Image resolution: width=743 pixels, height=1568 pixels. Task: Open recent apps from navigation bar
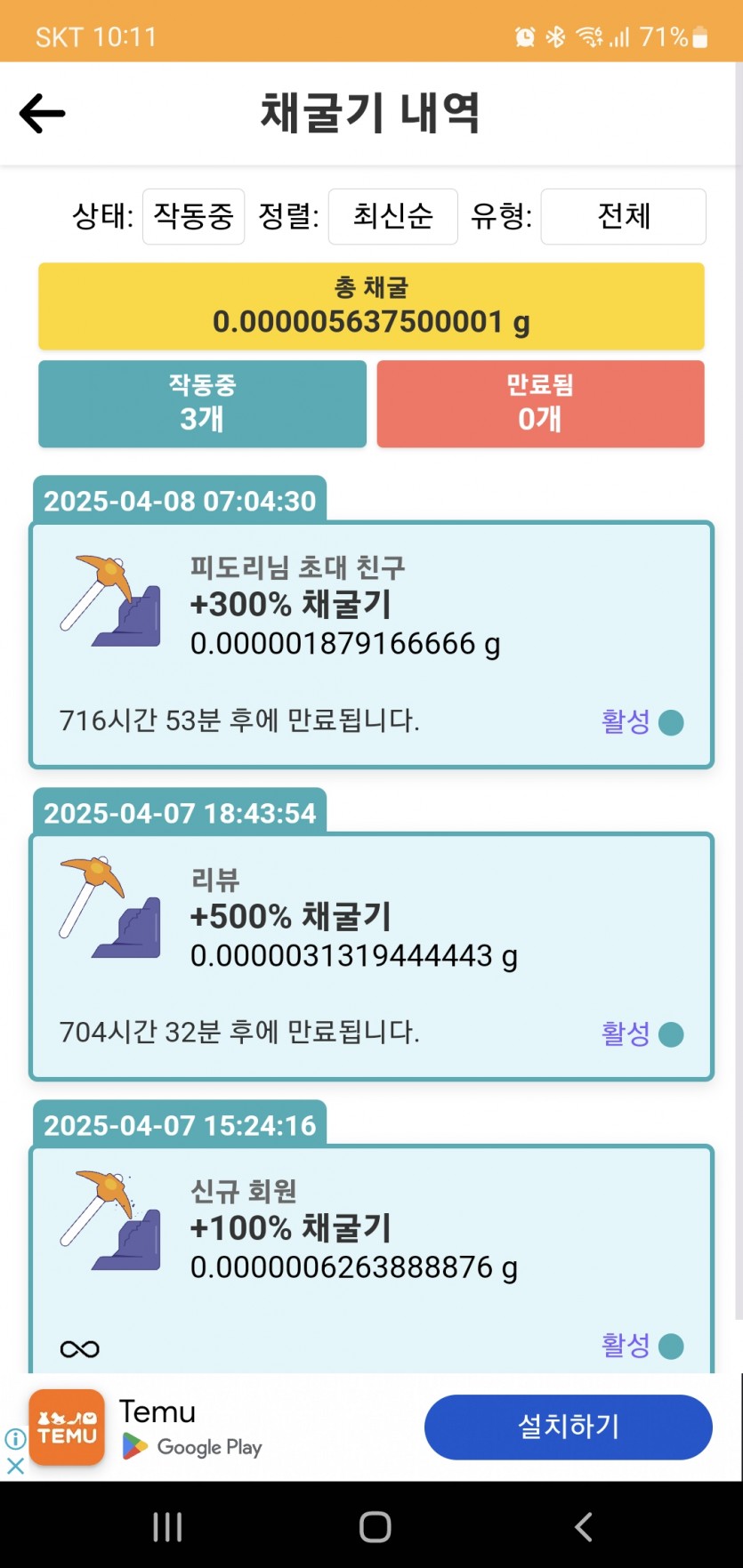pyautogui.click(x=167, y=1527)
